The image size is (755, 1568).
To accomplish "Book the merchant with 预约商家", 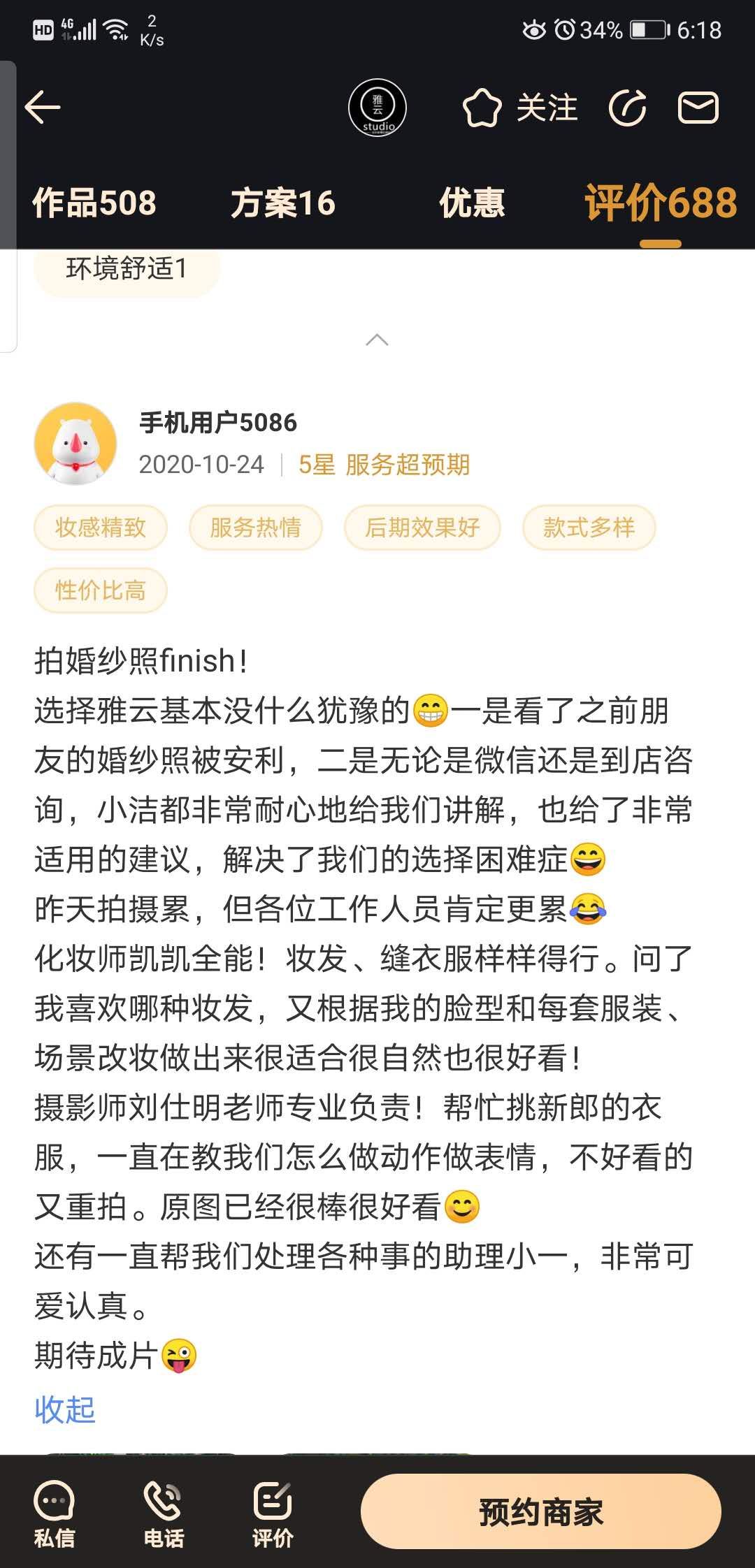I will 540,1512.
